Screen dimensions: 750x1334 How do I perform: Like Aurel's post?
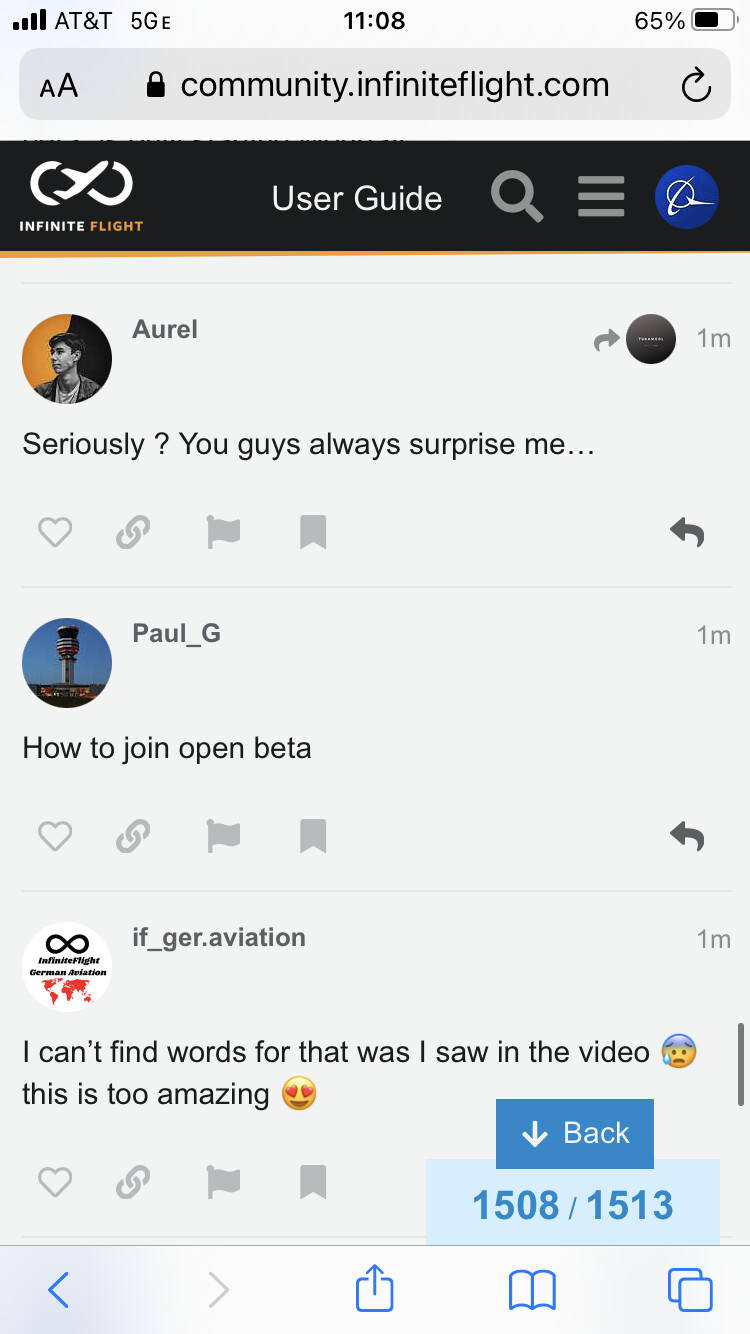click(55, 533)
